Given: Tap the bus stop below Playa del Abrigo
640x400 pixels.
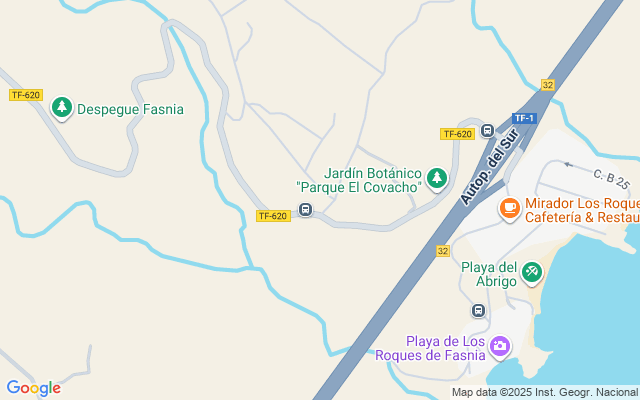Looking at the screenshot, I should click(478, 311).
